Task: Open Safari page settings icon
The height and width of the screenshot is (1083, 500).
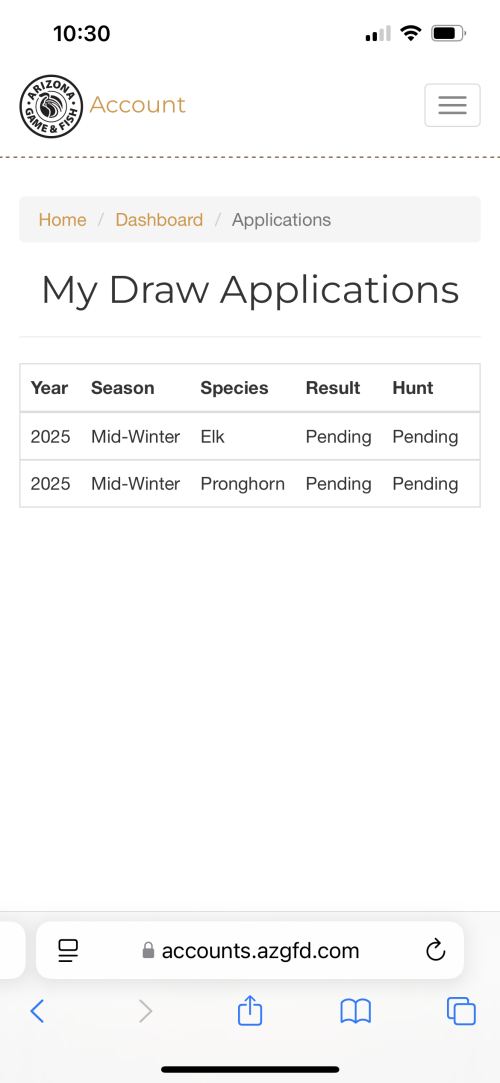Action: pos(68,950)
